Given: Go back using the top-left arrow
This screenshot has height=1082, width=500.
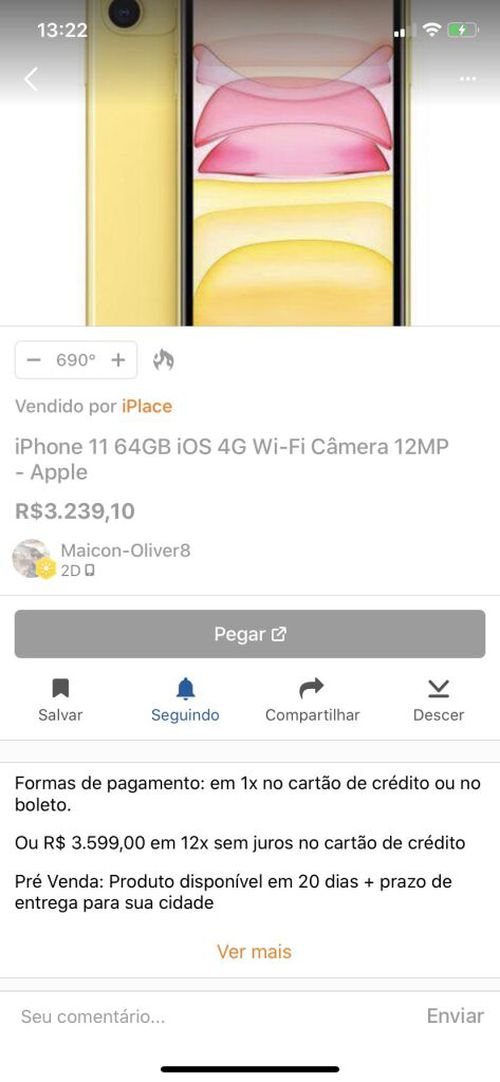Looking at the screenshot, I should coord(31,79).
